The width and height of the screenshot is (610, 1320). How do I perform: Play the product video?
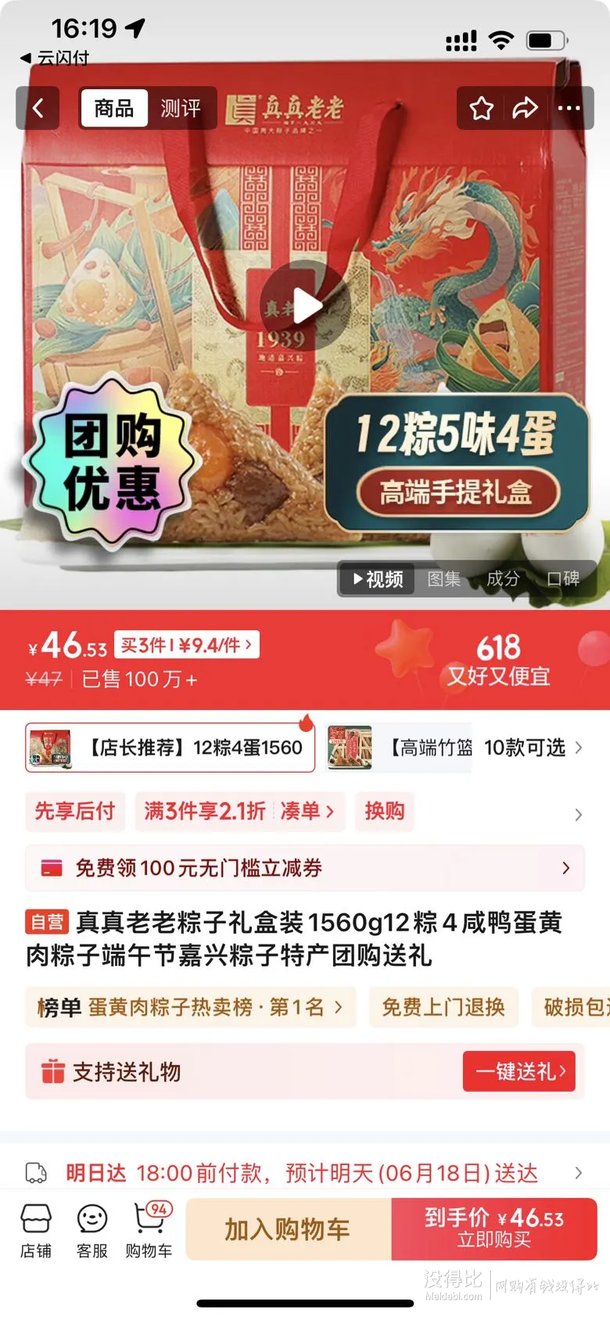pyautogui.click(x=305, y=306)
